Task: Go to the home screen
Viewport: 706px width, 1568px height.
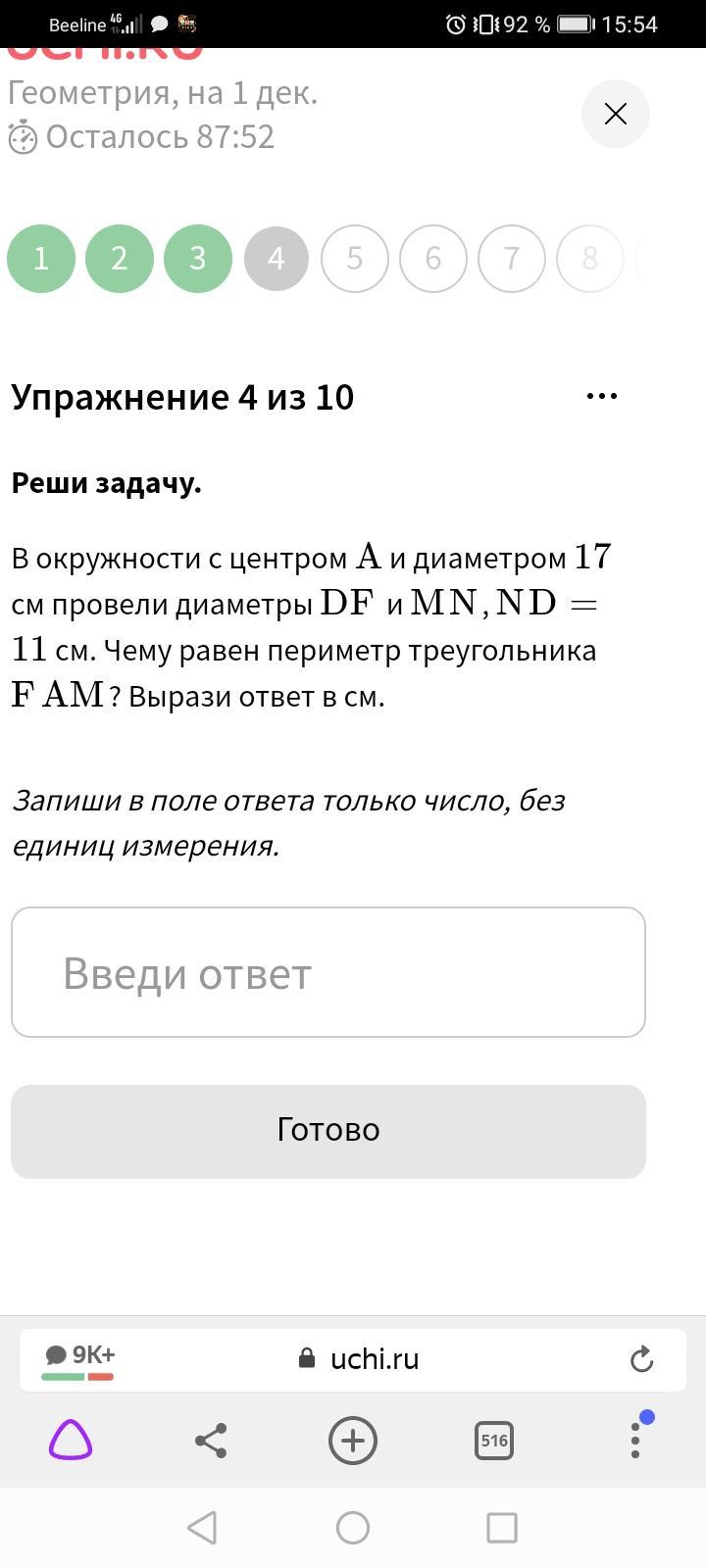Action: pyautogui.click(x=353, y=1528)
